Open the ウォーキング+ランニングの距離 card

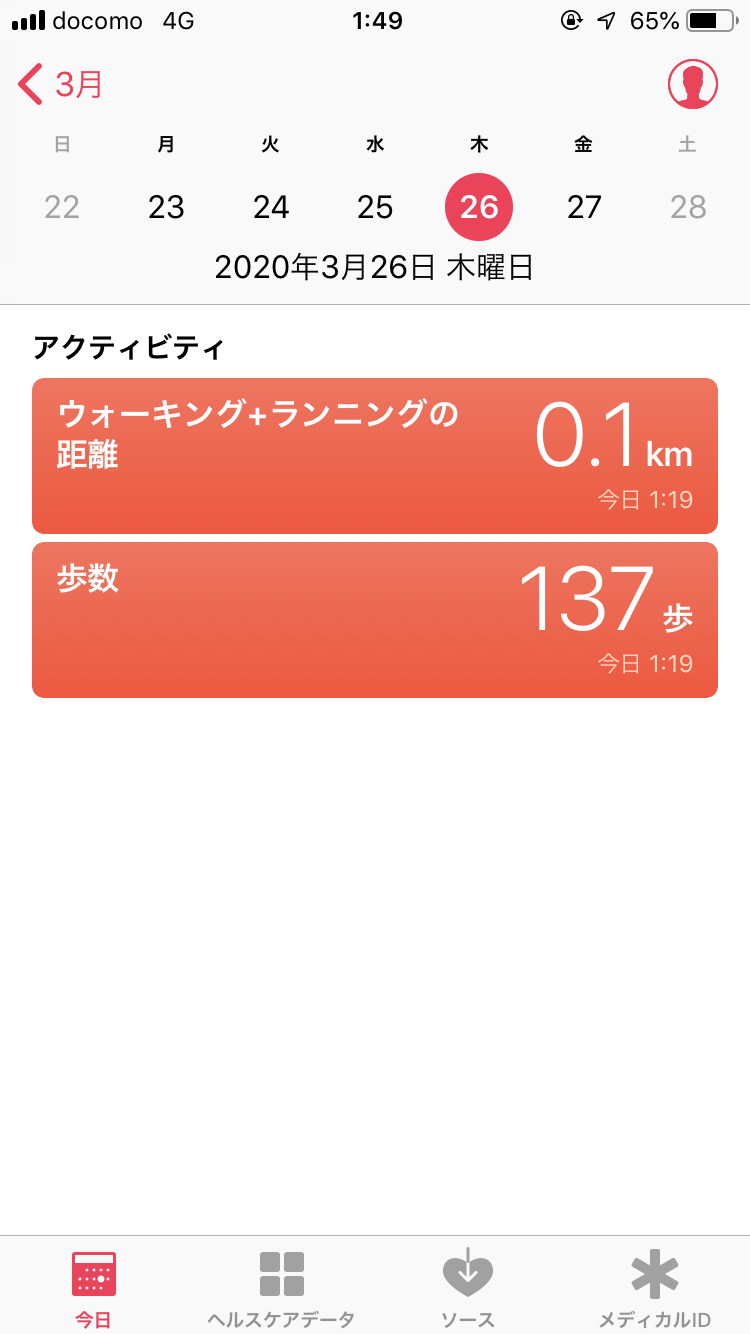(375, 456)
